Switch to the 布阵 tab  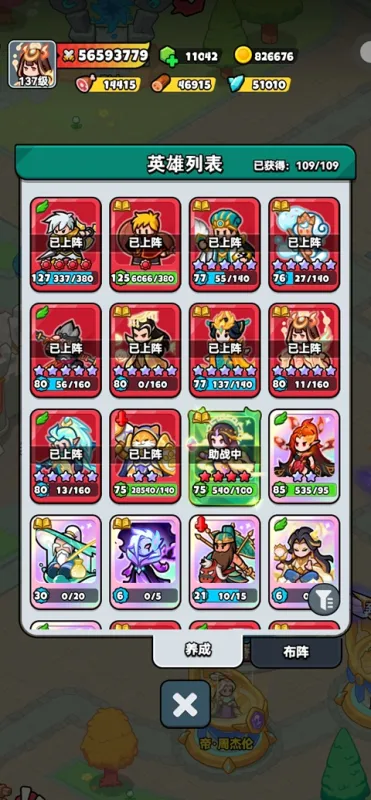coord(296,652)
